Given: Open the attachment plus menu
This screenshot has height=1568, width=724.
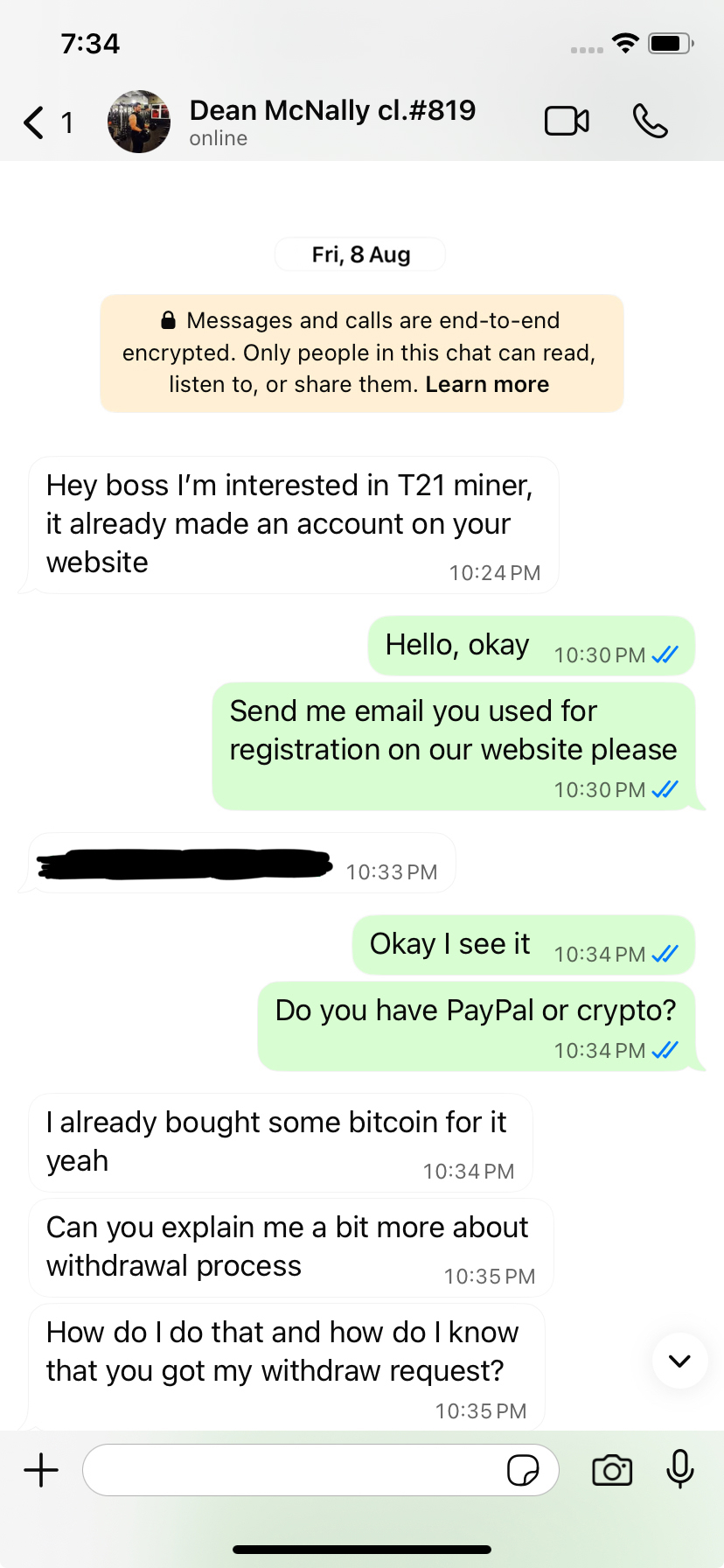Looking at the screenshot, I should (x=41, y=1470).
